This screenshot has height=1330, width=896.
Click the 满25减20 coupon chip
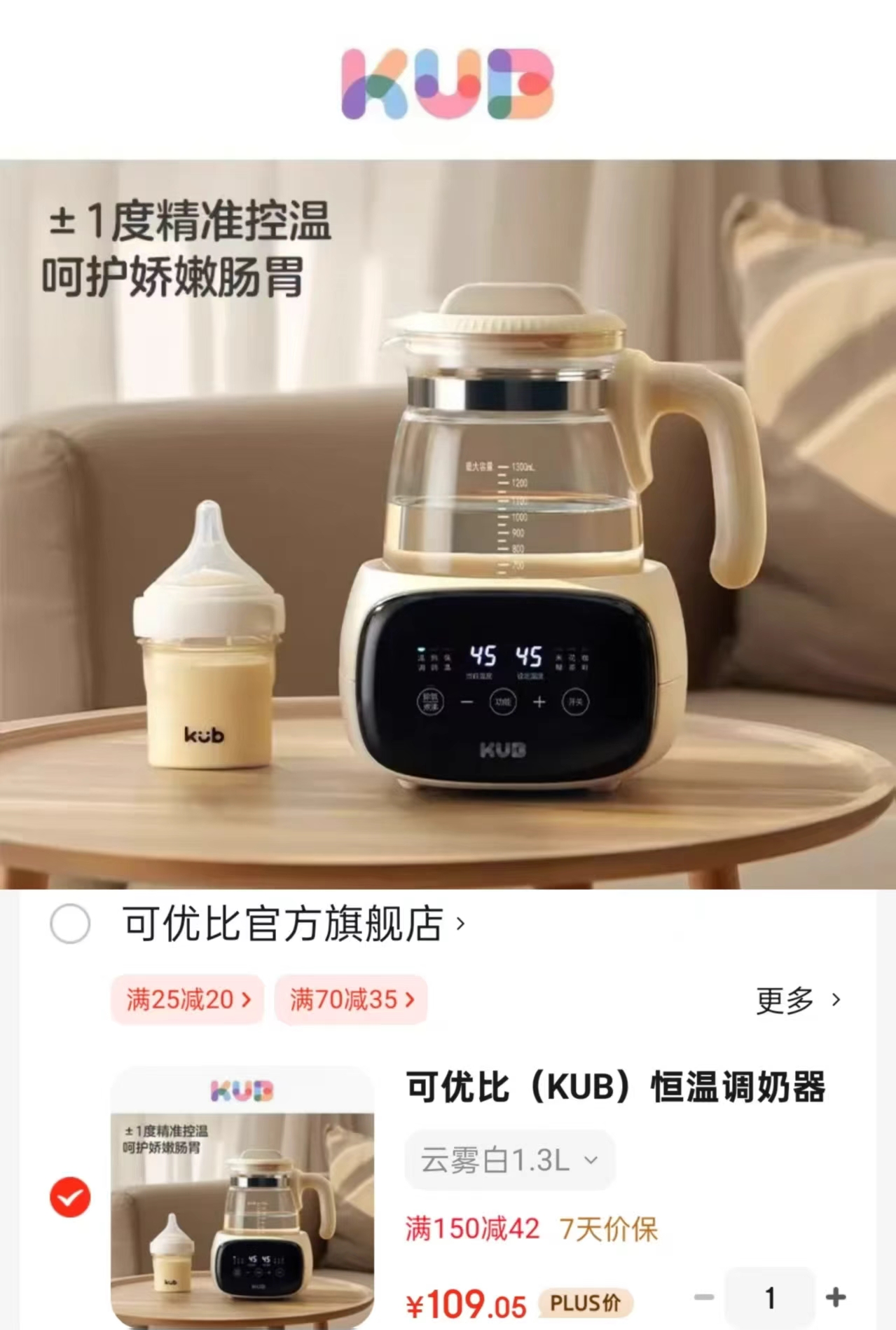186,1001
